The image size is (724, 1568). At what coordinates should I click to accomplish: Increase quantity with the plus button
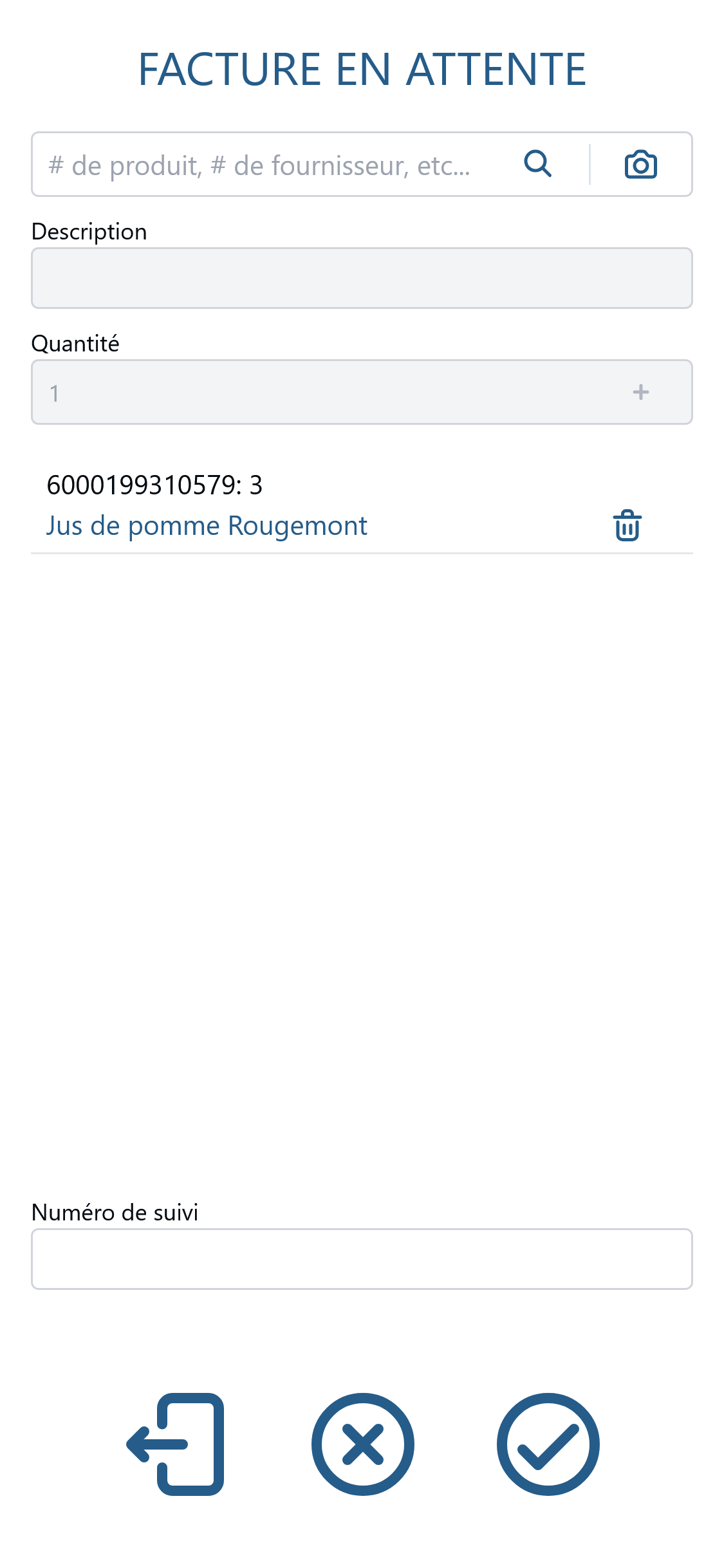640,392
